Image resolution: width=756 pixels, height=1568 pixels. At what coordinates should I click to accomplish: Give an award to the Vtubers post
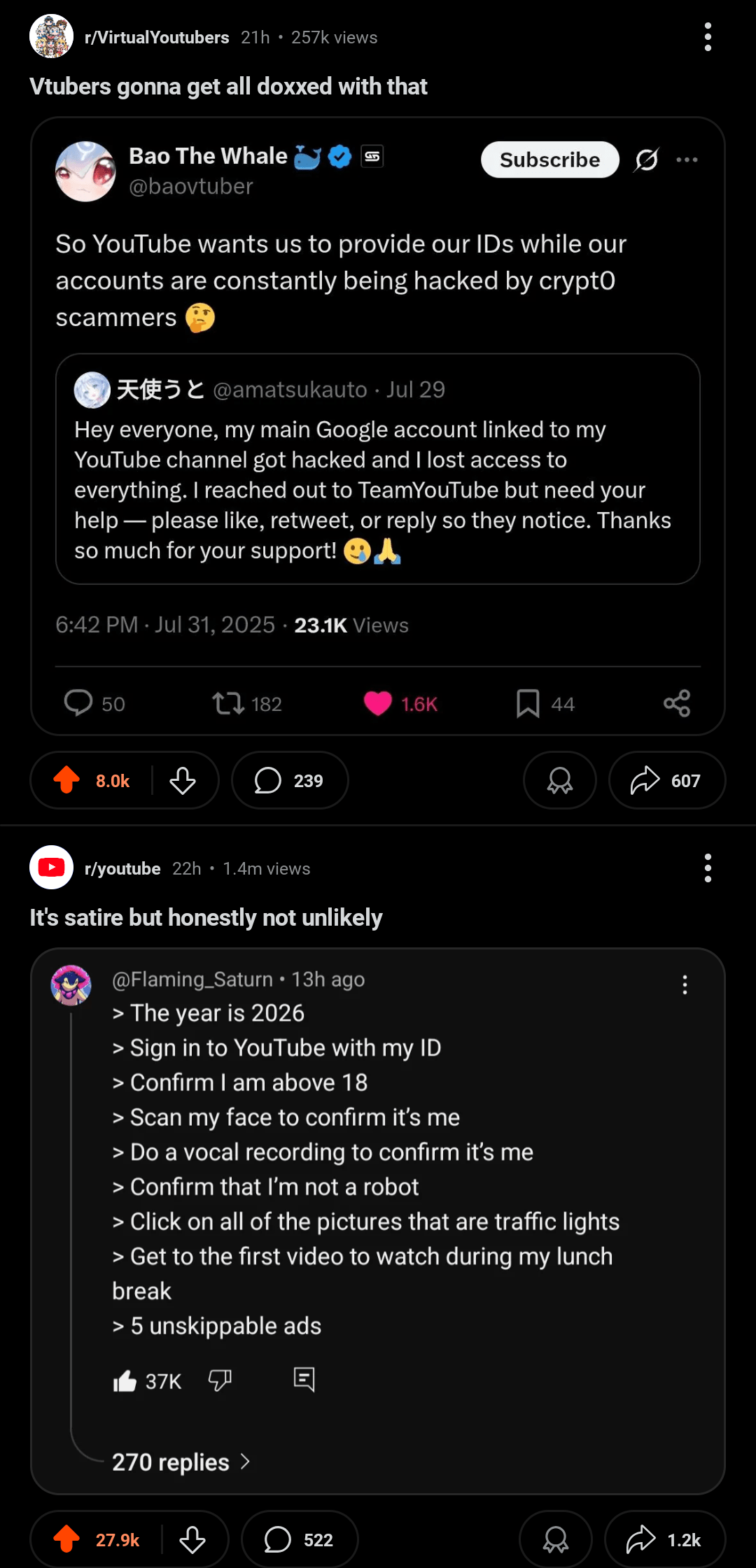click(x=559, y=780)
